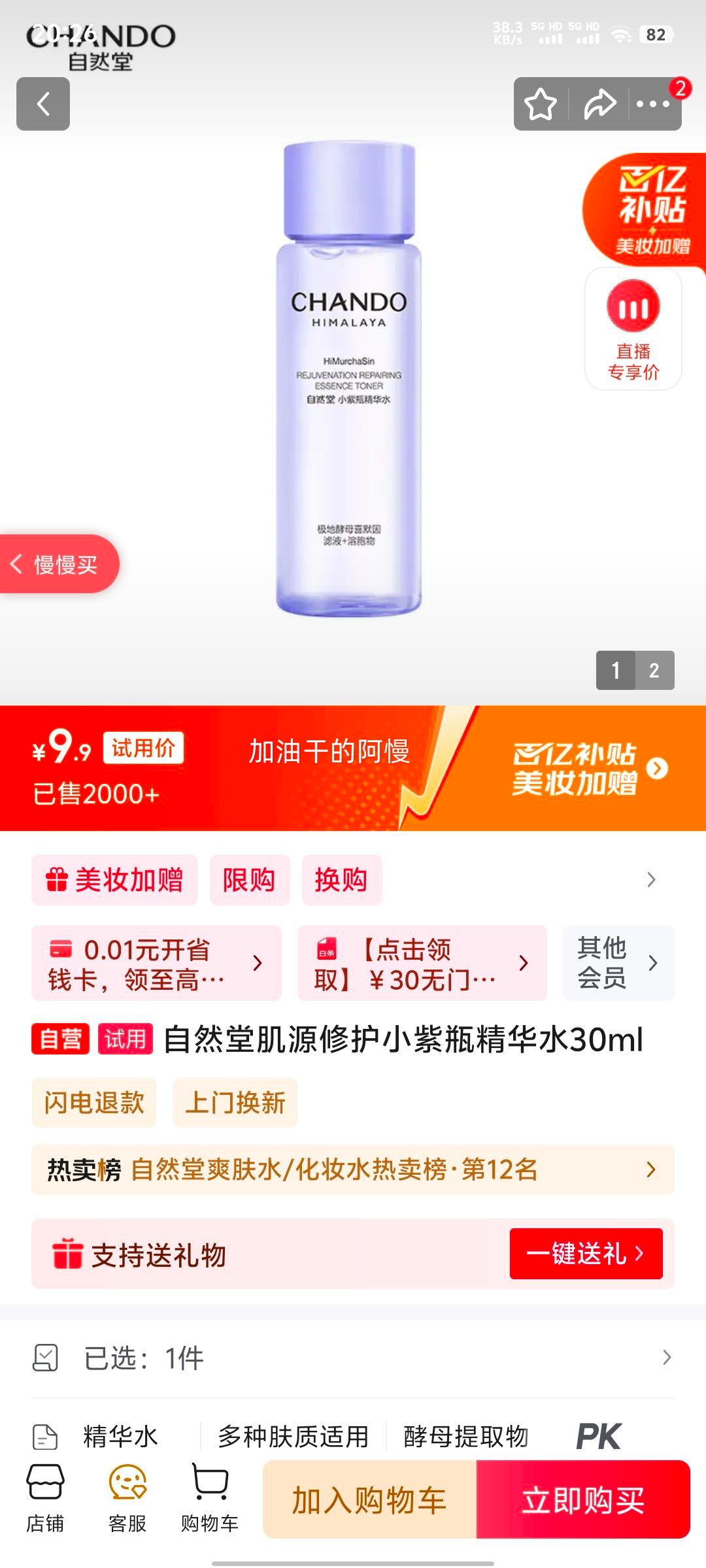Viewport: 706px width, 1568px height.
Task: Go back using the top-left arrow
Action: (43, 103)
